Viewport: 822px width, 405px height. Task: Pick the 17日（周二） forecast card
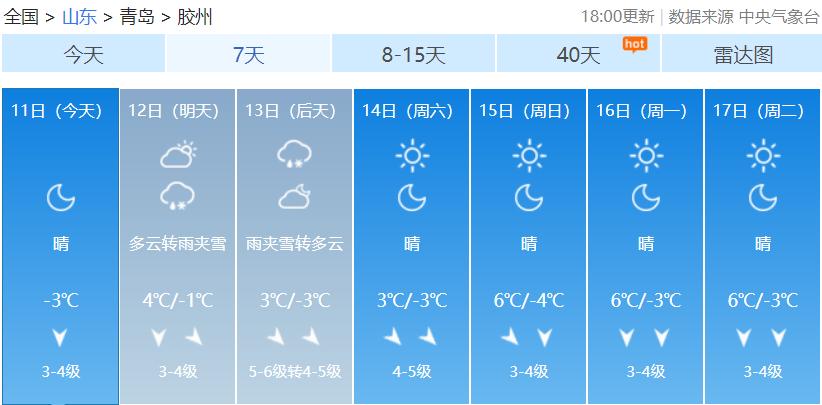[x=763, y=245]
